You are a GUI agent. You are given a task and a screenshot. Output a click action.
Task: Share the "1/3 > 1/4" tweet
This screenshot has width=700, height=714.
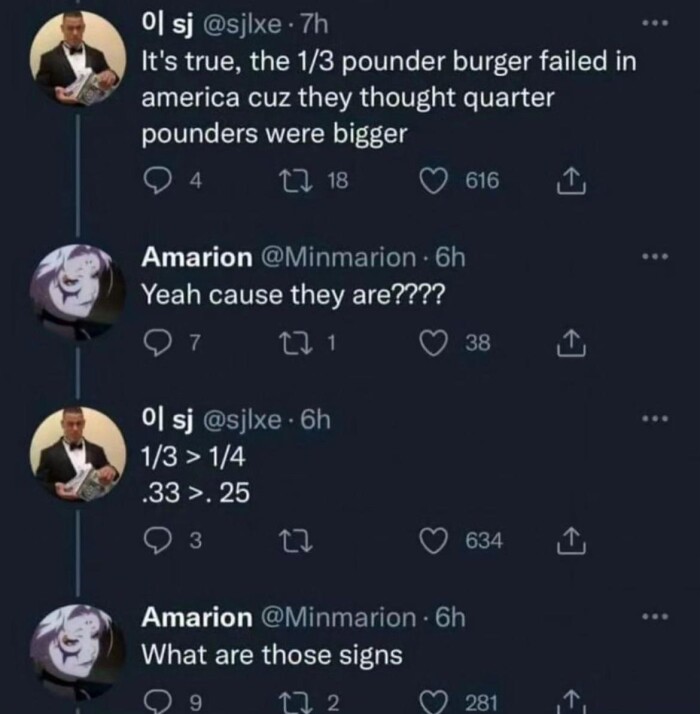[x=564, y=541]
